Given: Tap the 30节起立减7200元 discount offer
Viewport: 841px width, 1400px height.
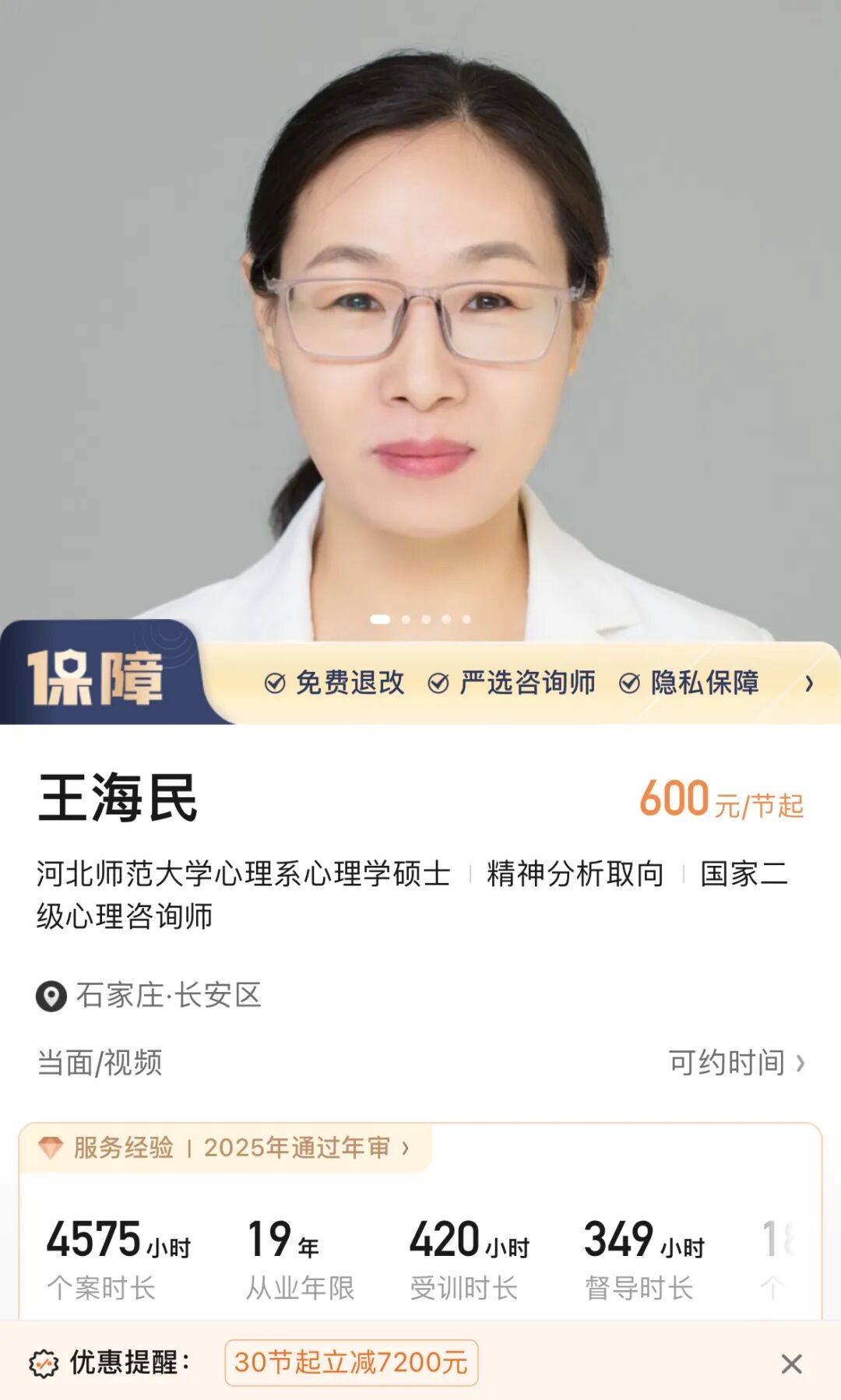Looking at the screenshot, I should tap(351, 1363).
